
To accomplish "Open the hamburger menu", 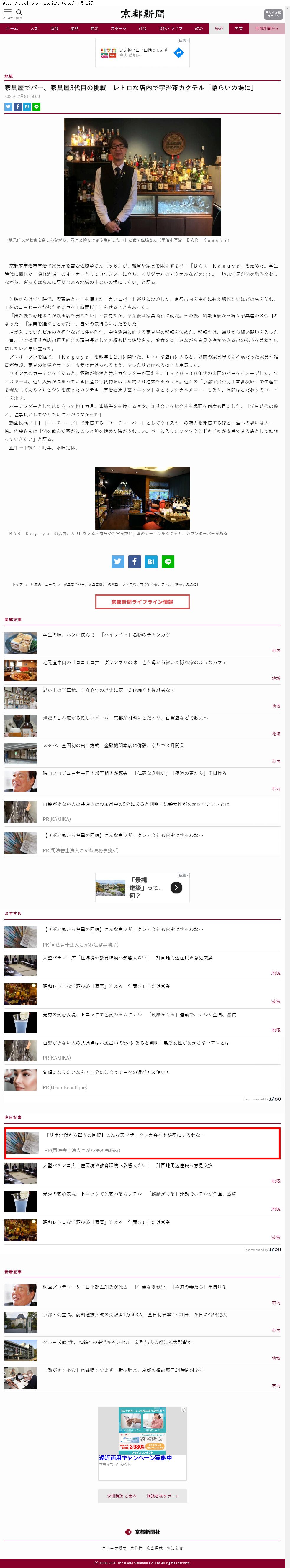I will (x=7, y=12).
